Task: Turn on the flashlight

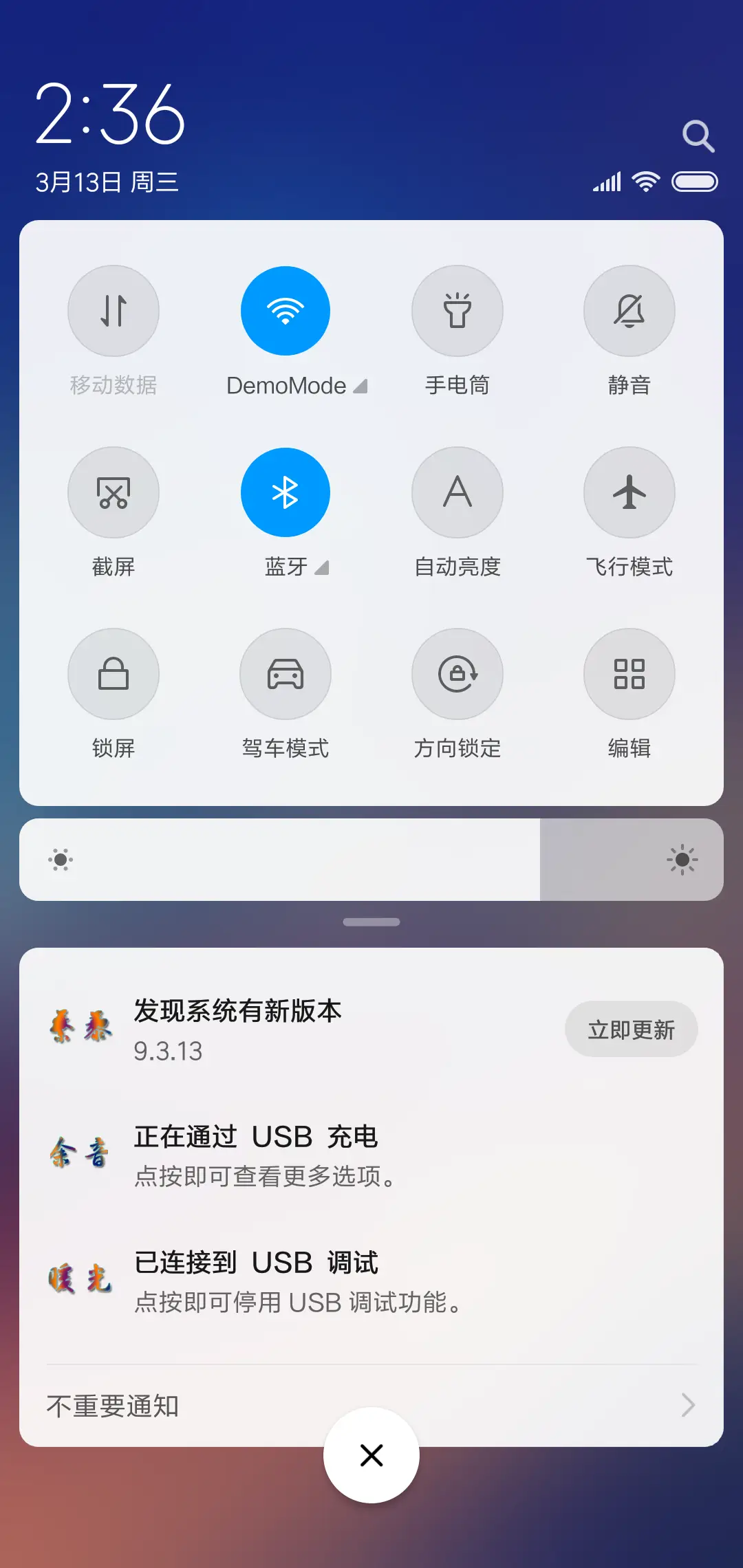Action: [x=457, y=311]
